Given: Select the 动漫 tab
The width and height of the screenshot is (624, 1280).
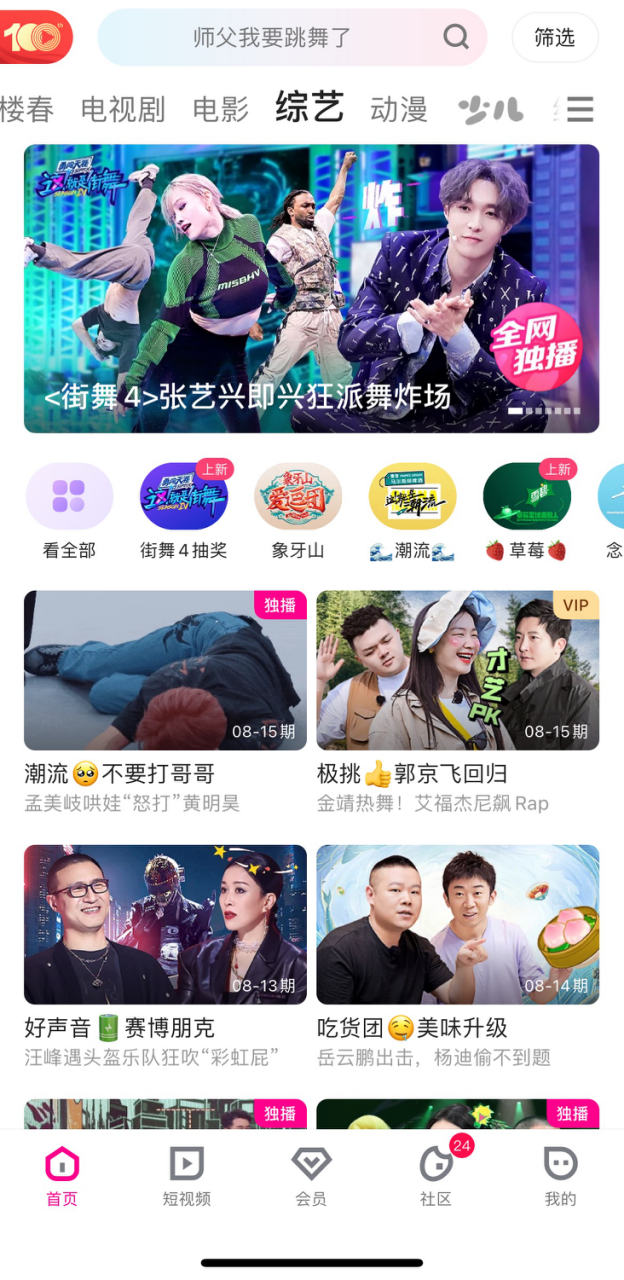Looking at the screenshot, I should click(399, 109).
